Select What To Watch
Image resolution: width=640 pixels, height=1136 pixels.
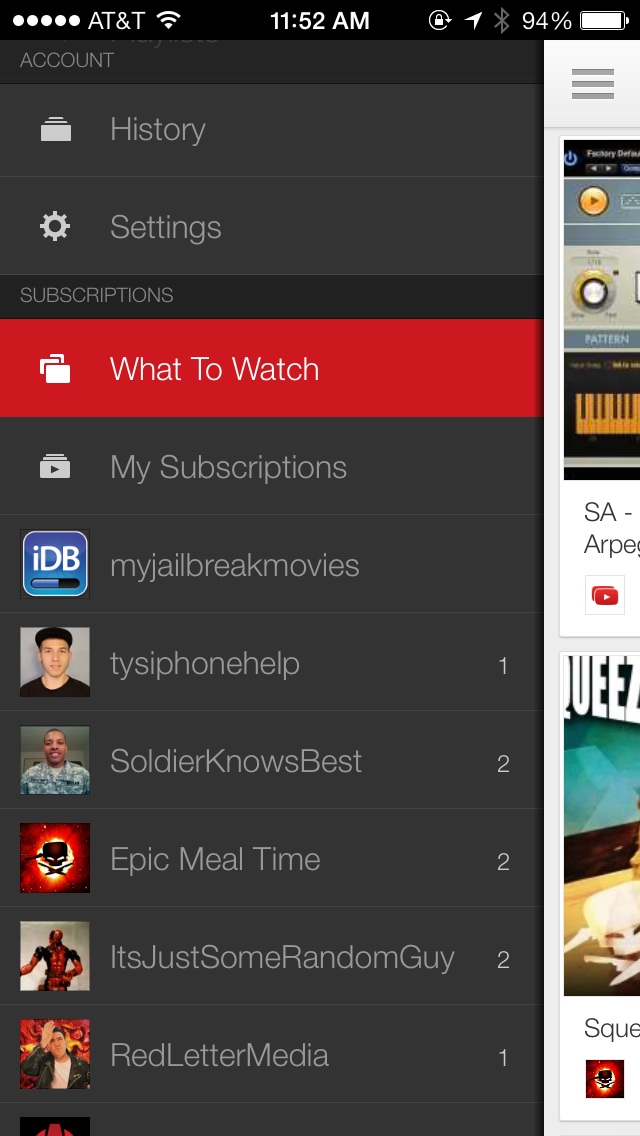coord(272,368)
